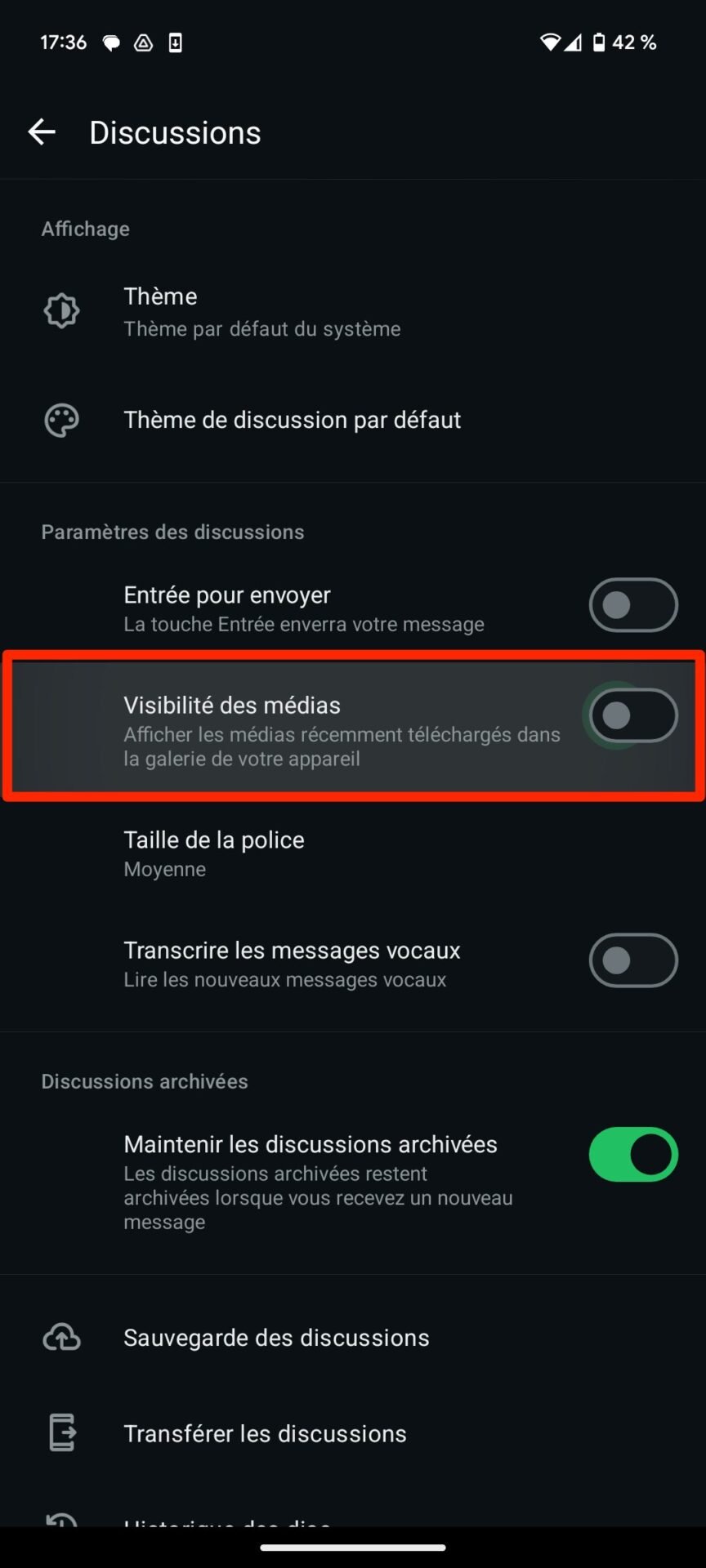Turn on Transcrire les messages vocaux
The image size is (706, 1568).
(633, 960)
